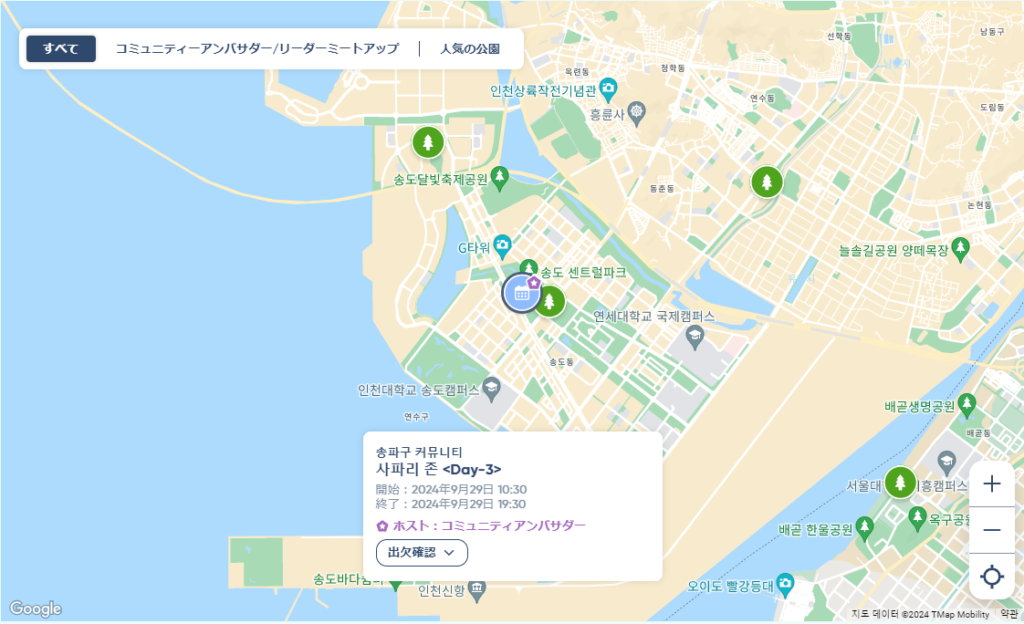This screenshot has width=1024, height=624.
Task: Open the park marker beside 송도 센트럴파크
Action: click(549, 301)
